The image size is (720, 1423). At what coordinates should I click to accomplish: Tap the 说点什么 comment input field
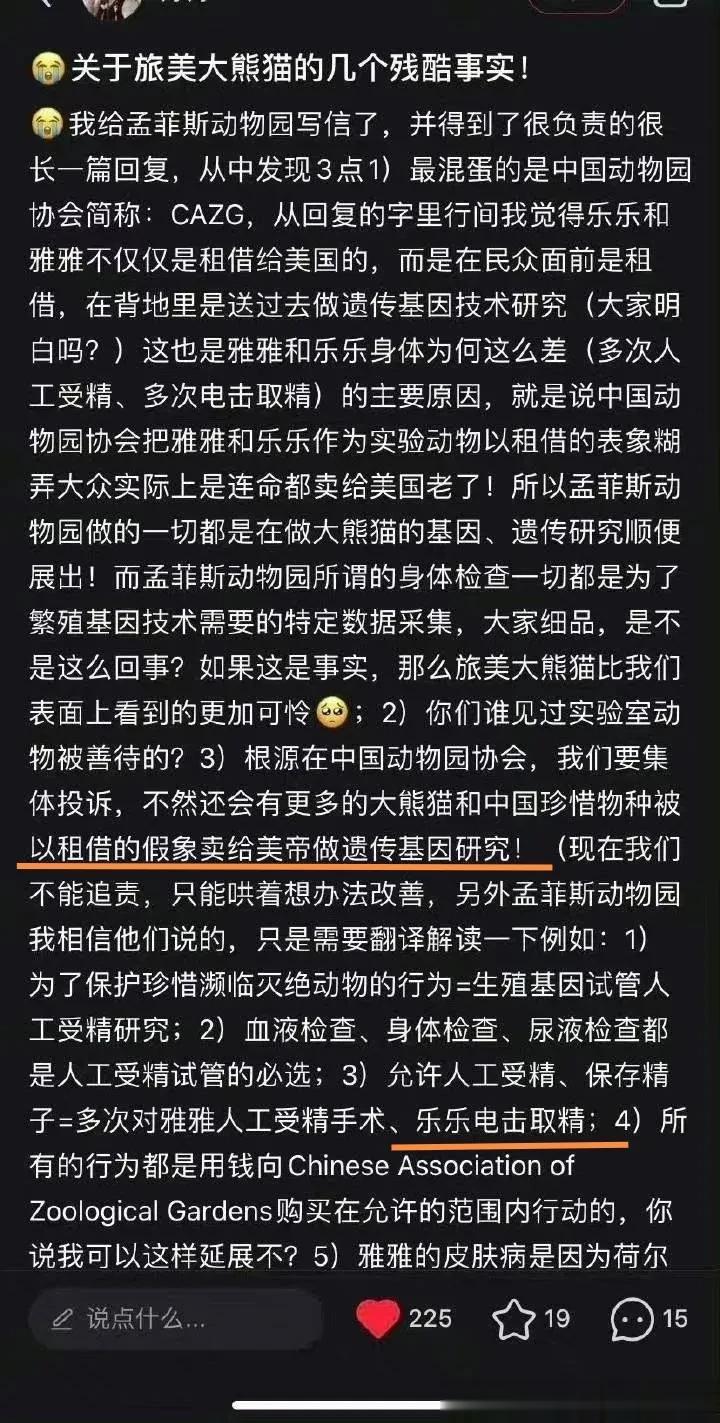(175, 1319)
